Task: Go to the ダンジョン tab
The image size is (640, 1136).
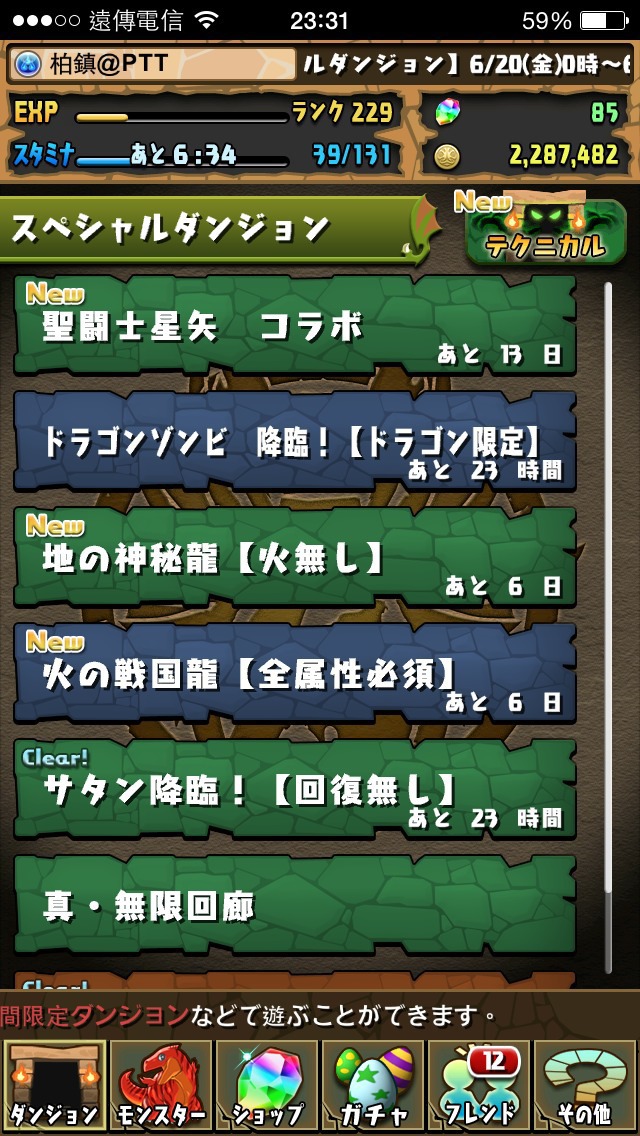Action: (x=54, y=1084)
